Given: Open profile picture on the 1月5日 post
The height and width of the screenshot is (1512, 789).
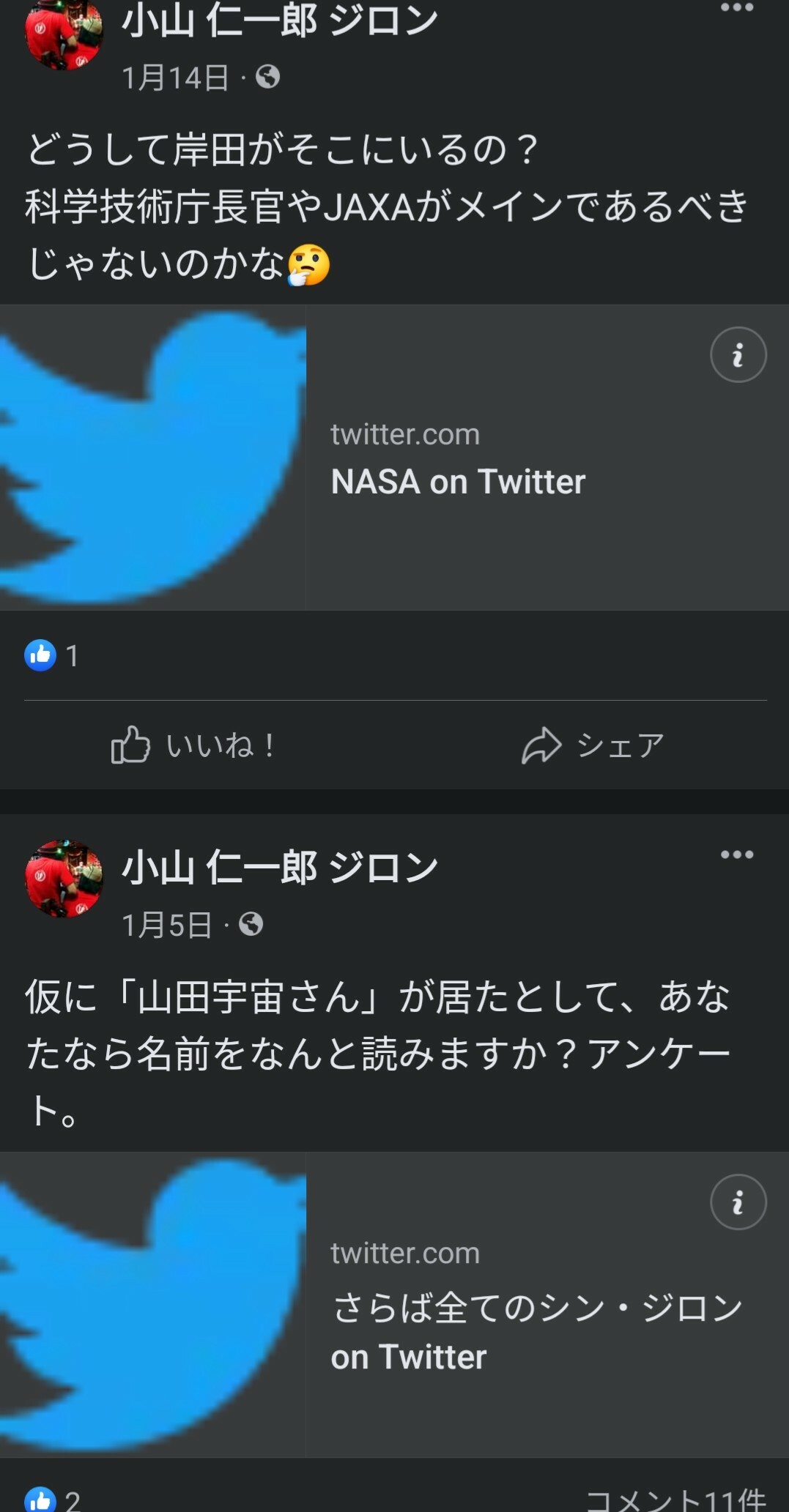Looking at the screenshot, I should (64, 878).
